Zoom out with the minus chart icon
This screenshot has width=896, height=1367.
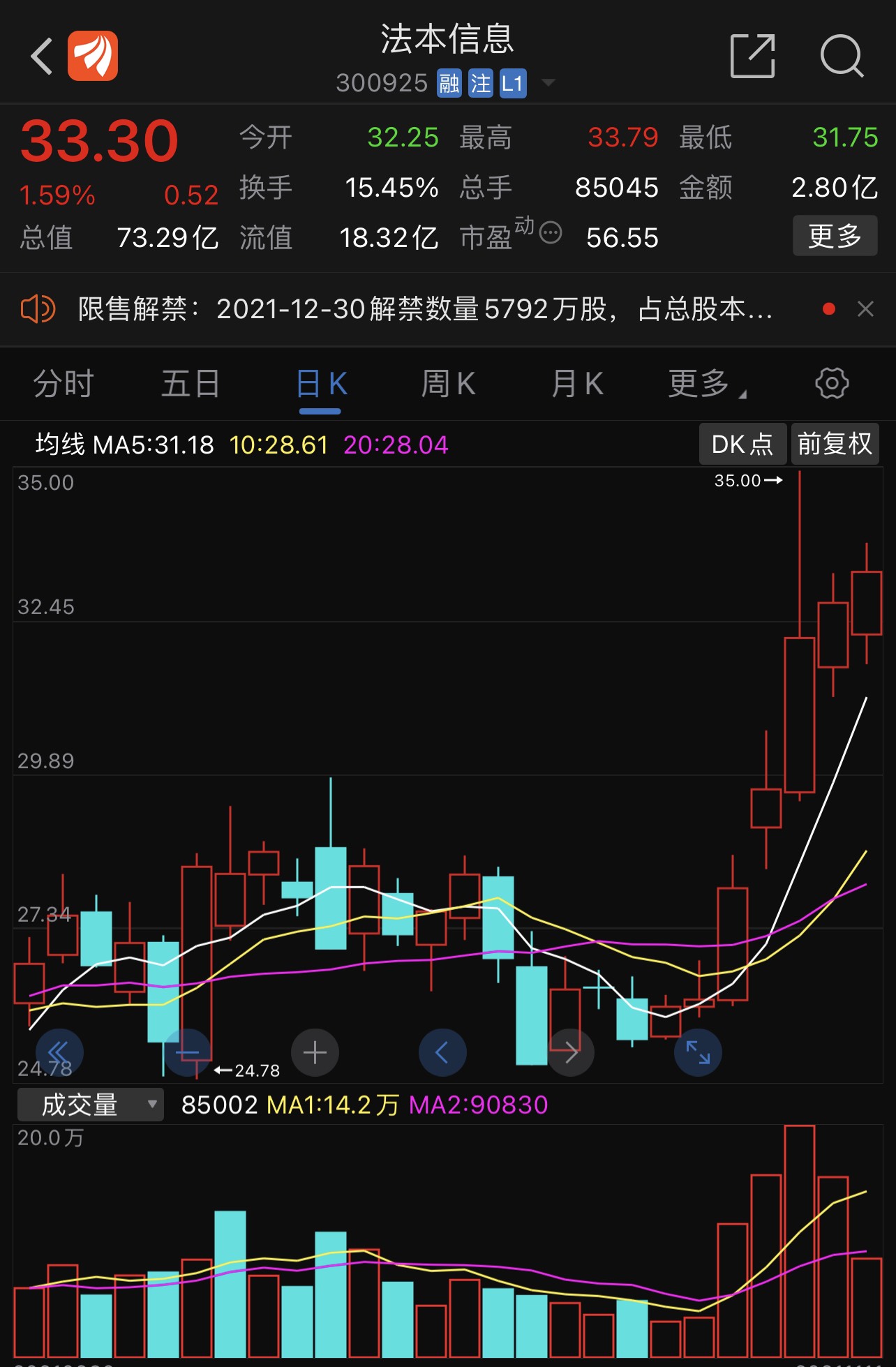tap(186, 1053)
